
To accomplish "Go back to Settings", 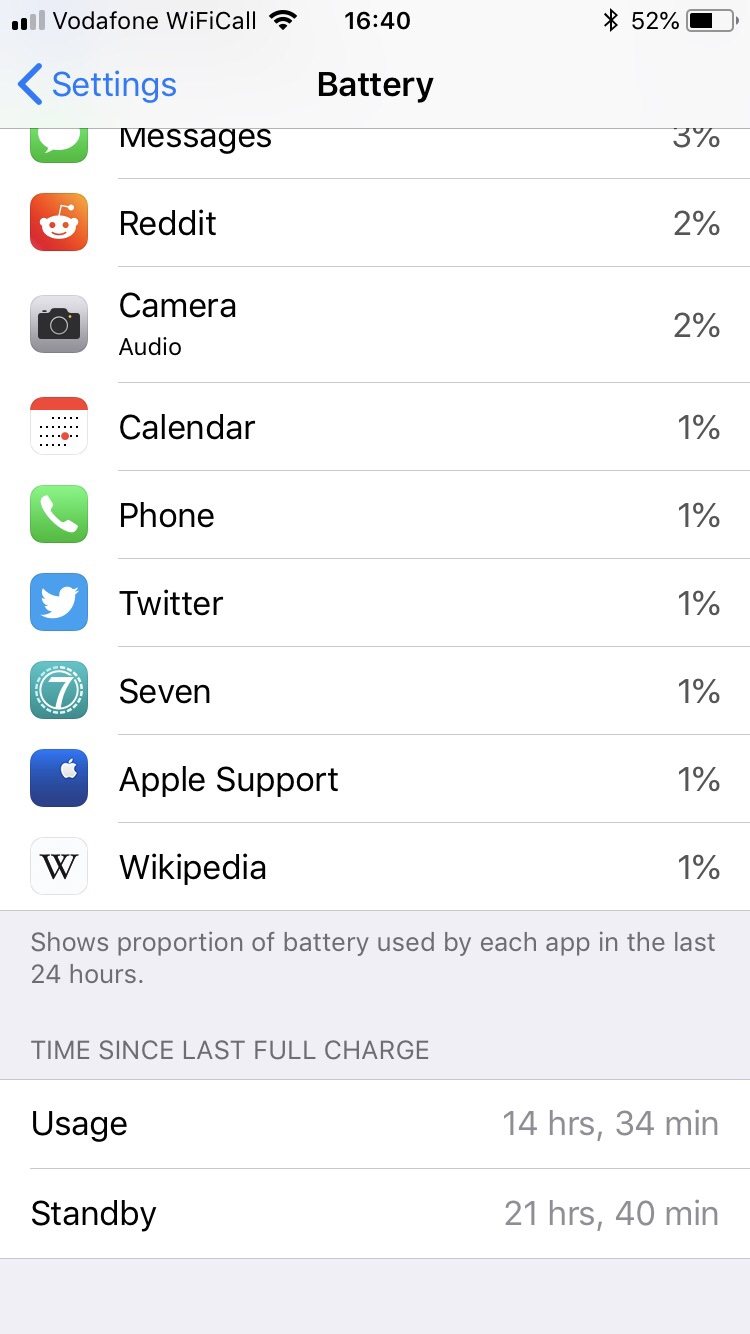I will pos(97,85).
